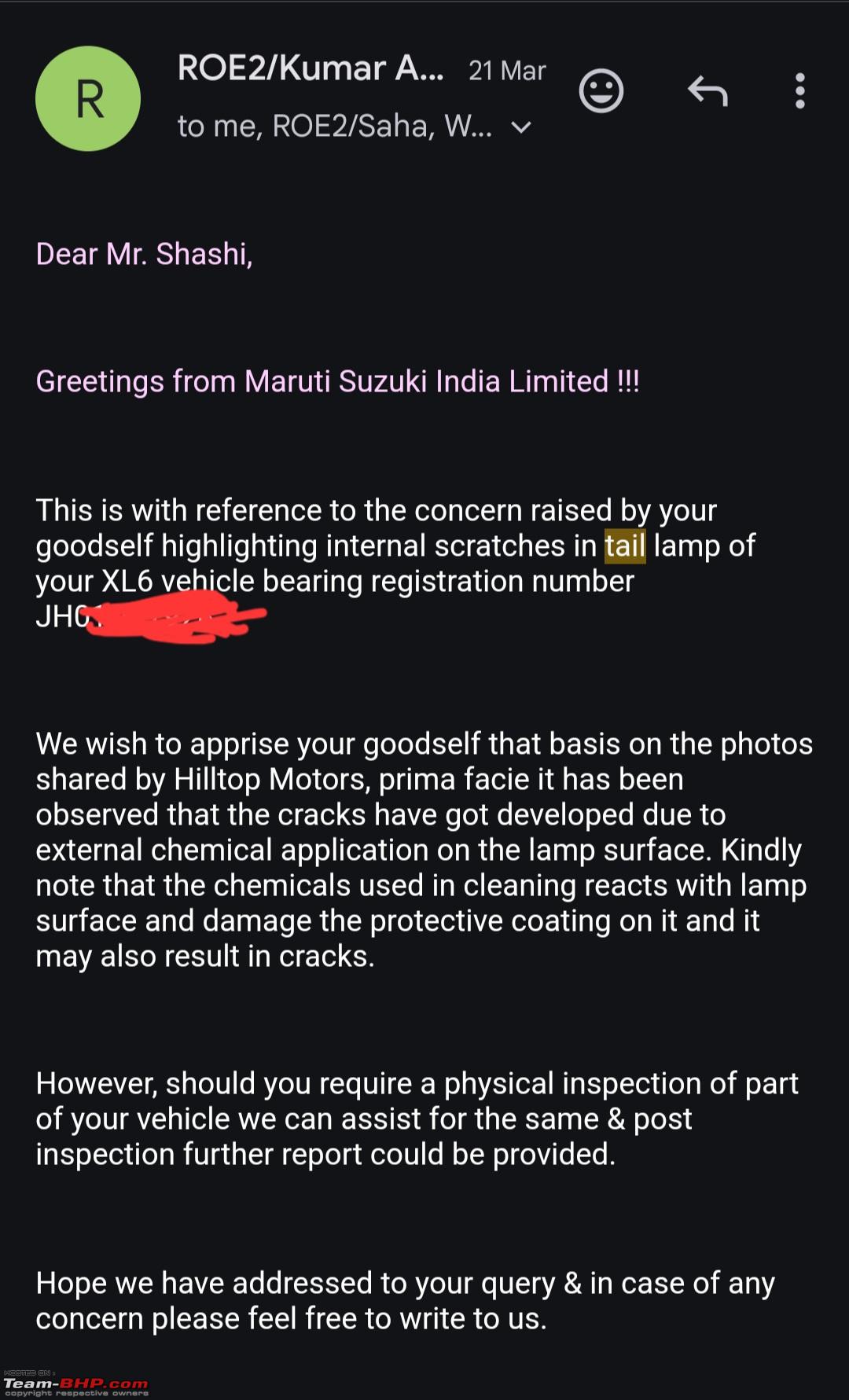Open the sender's green R avatar

click(88, 99)
